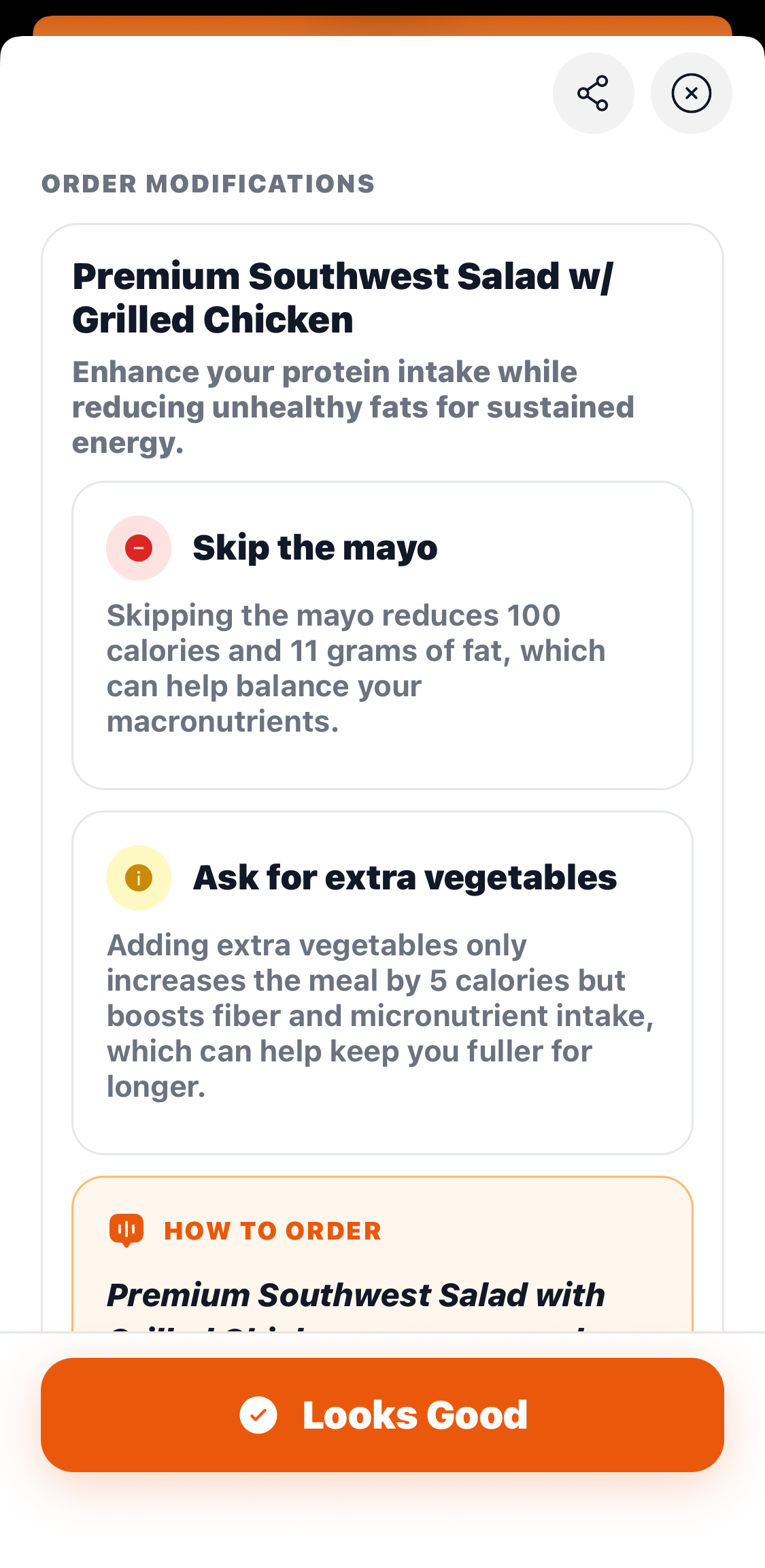Image resolution: width=765 pixels, height=1568 pixels.
Task: Select the share icon to send this modification
Action: 593,92
